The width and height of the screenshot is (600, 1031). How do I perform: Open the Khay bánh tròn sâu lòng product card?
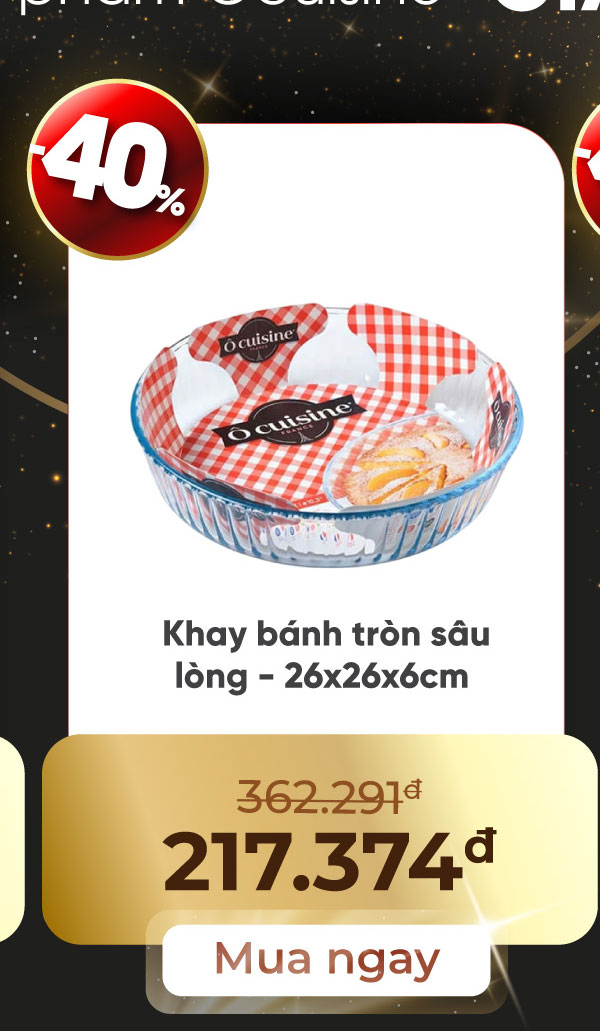[326, 440]
